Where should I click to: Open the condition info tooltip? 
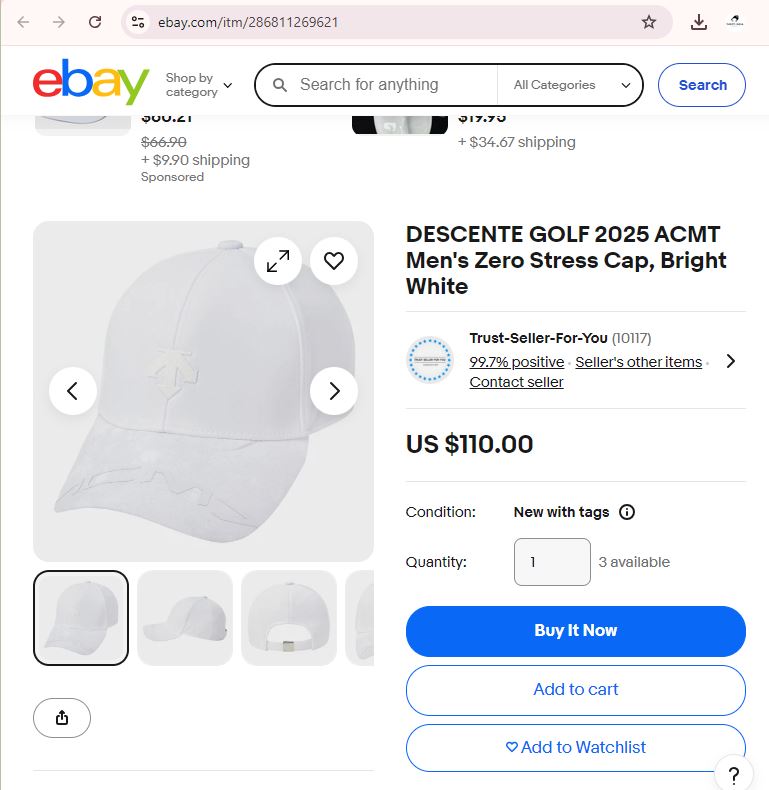627,512
